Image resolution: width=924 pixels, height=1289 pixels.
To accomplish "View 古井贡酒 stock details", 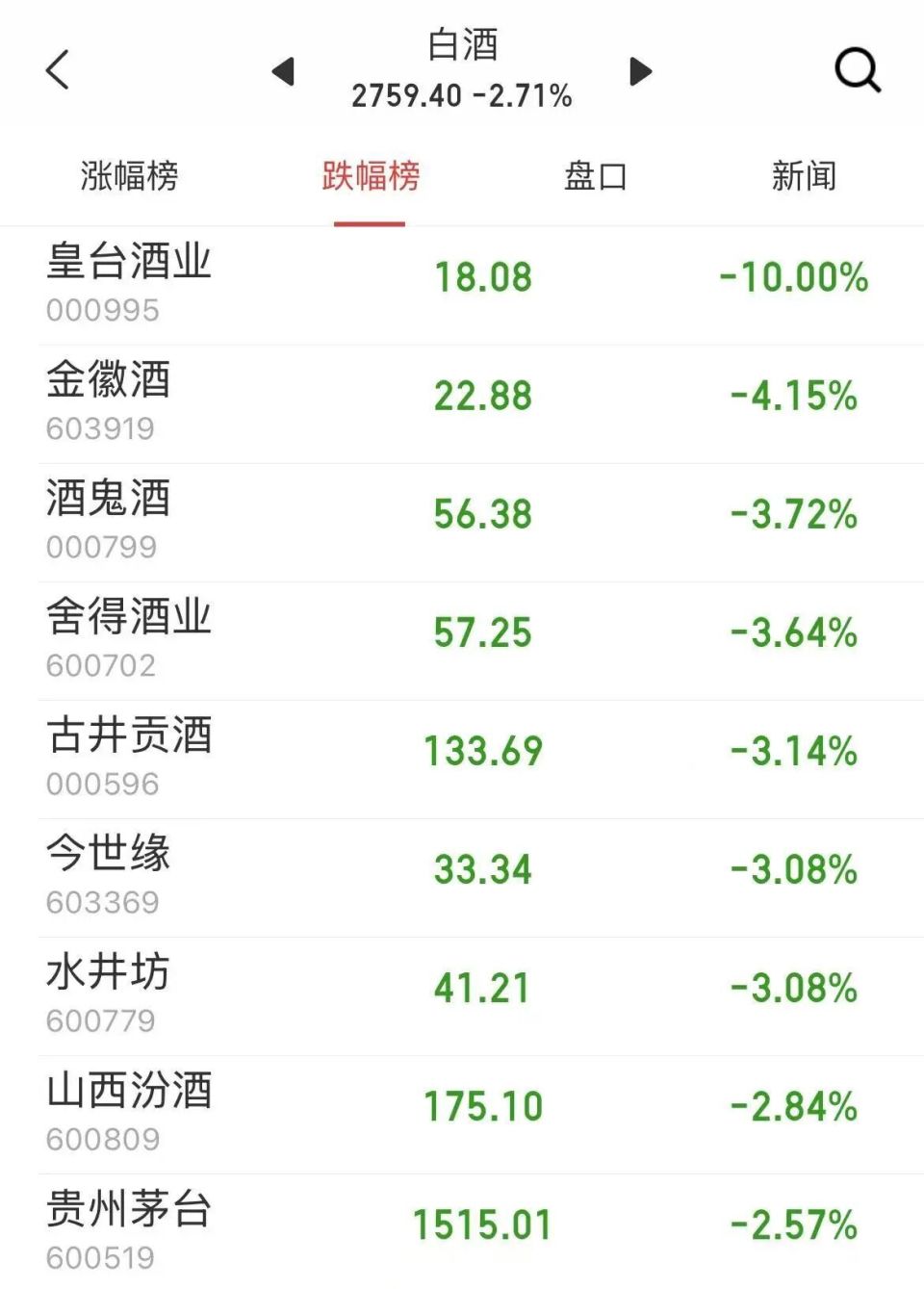I will pyautogui.click(x=462, y=753).
